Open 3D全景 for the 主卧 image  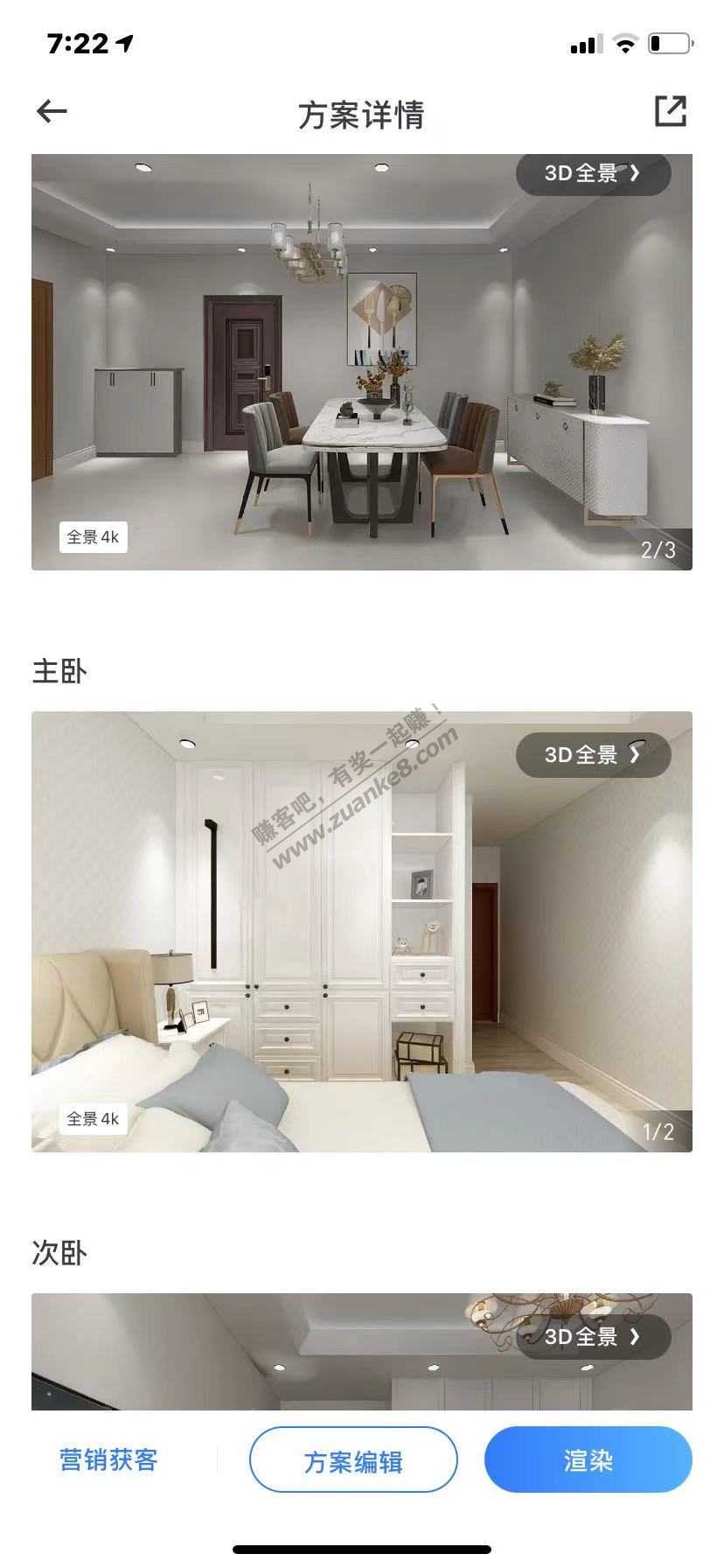pyautogui.click(x=593, y=754)
